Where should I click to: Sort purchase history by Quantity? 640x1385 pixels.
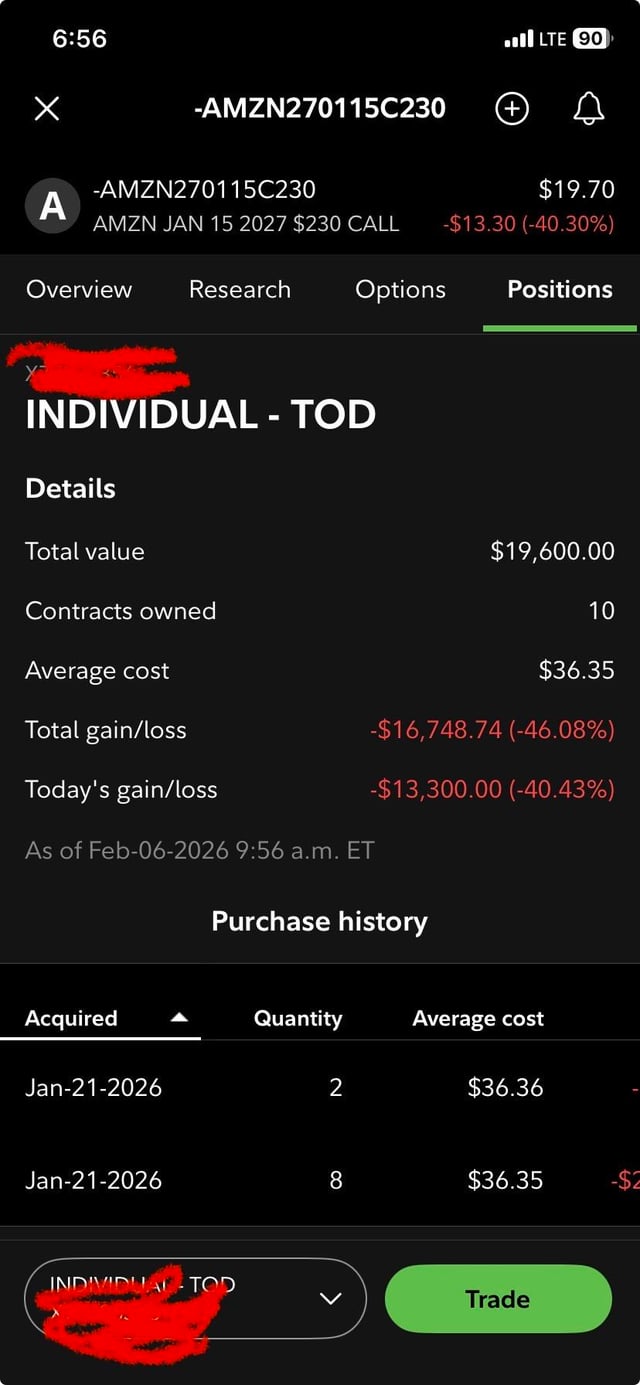pos(298,1019)
